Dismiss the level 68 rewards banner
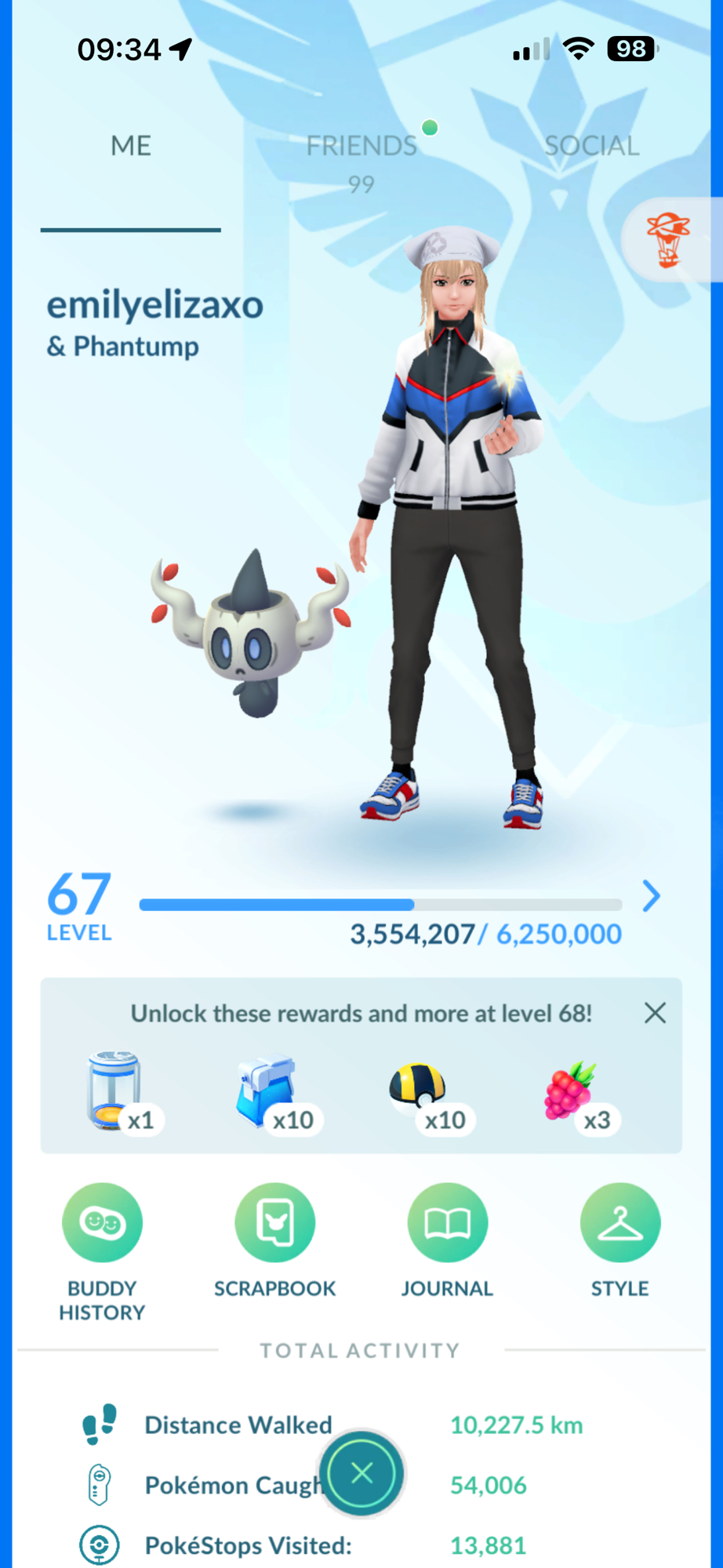 (655, 1013)
